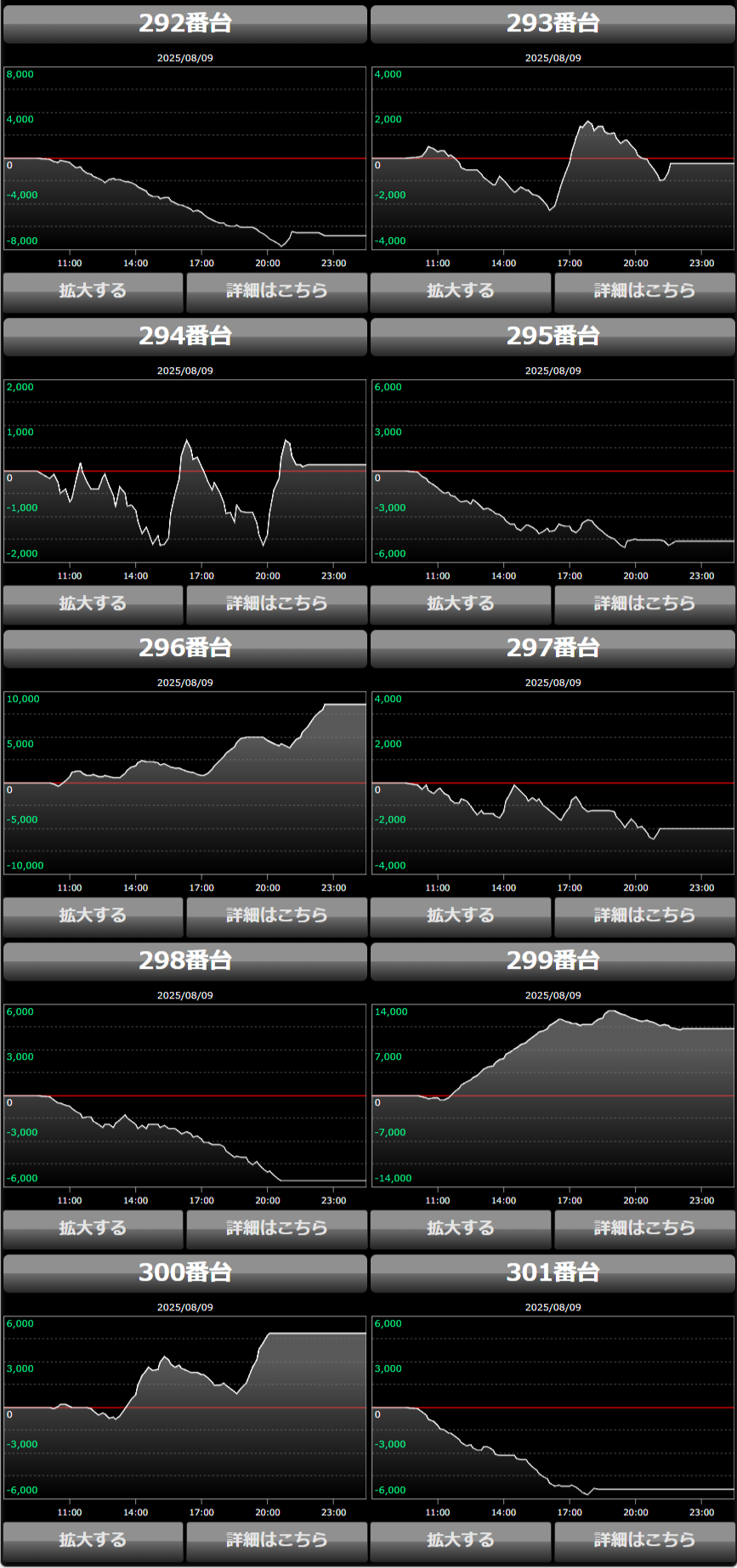
Task: View details for machine 300番台
Action: [276, 1541]
